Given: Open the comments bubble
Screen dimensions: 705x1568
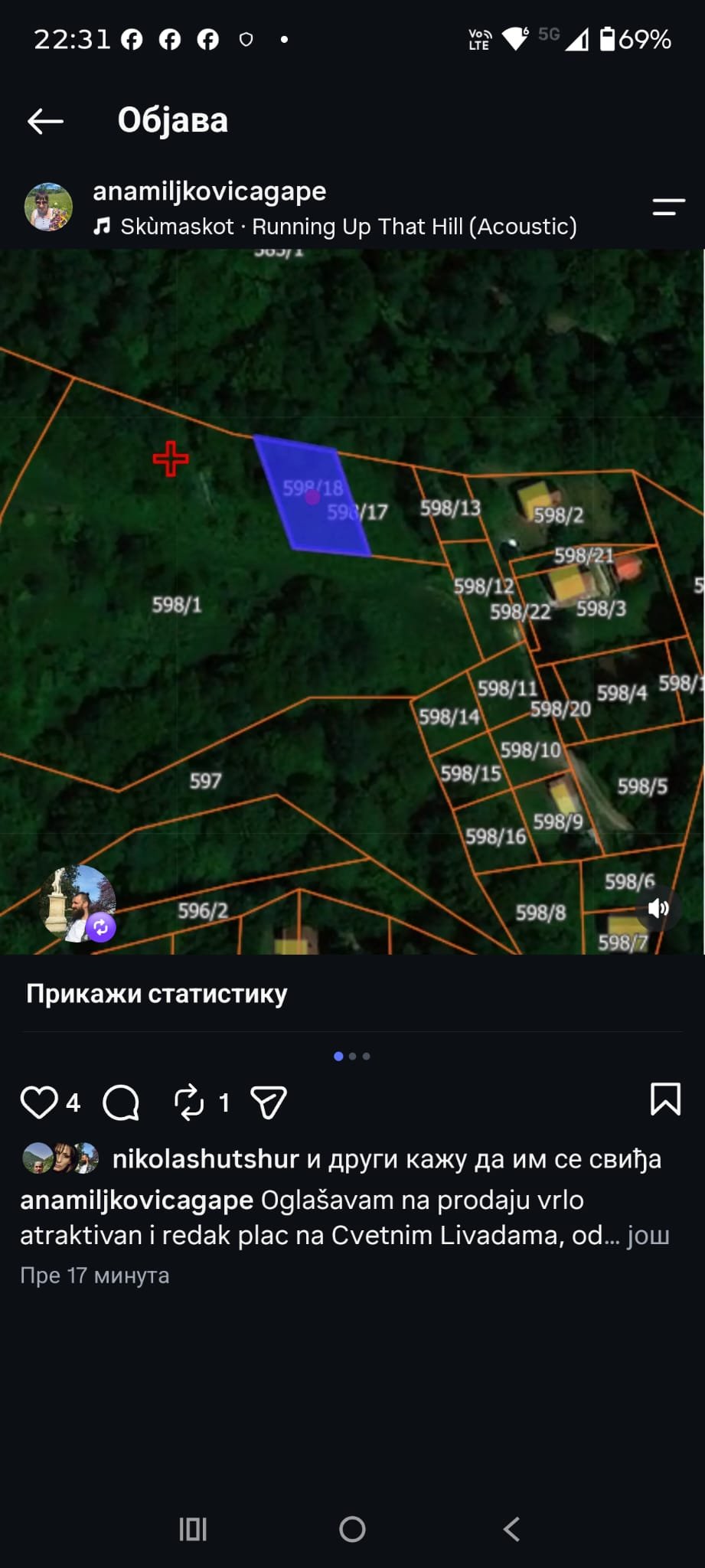Looking at the screenshot, I should pyautogui.click(x=121, y=1102).
